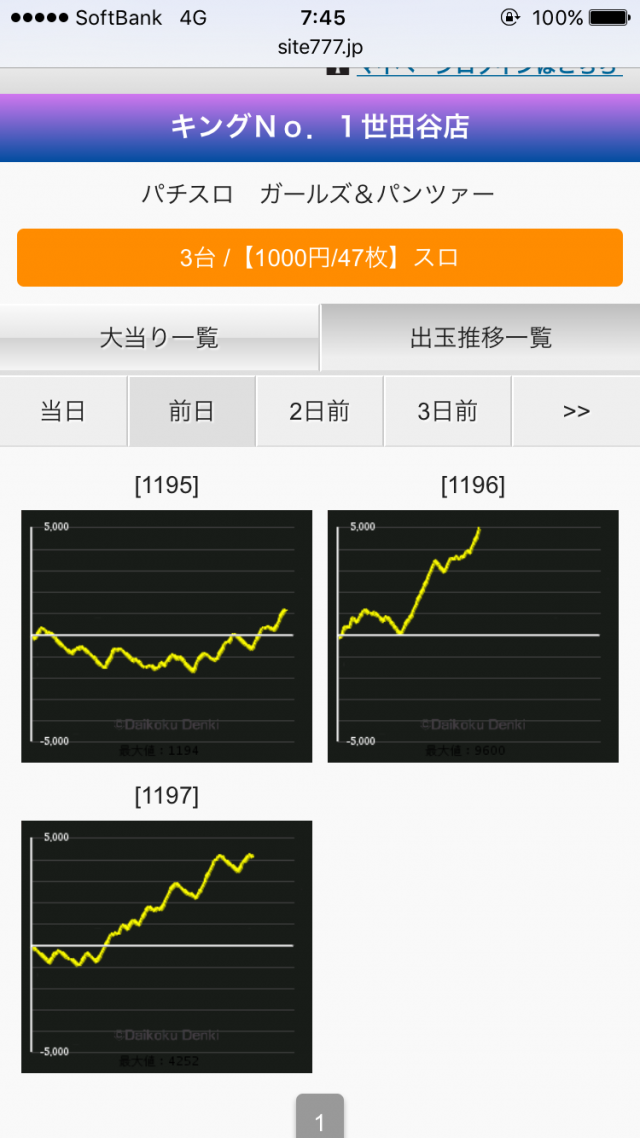
Task: Open the graph for machine 1196
Action: click(x=473, y=636)
